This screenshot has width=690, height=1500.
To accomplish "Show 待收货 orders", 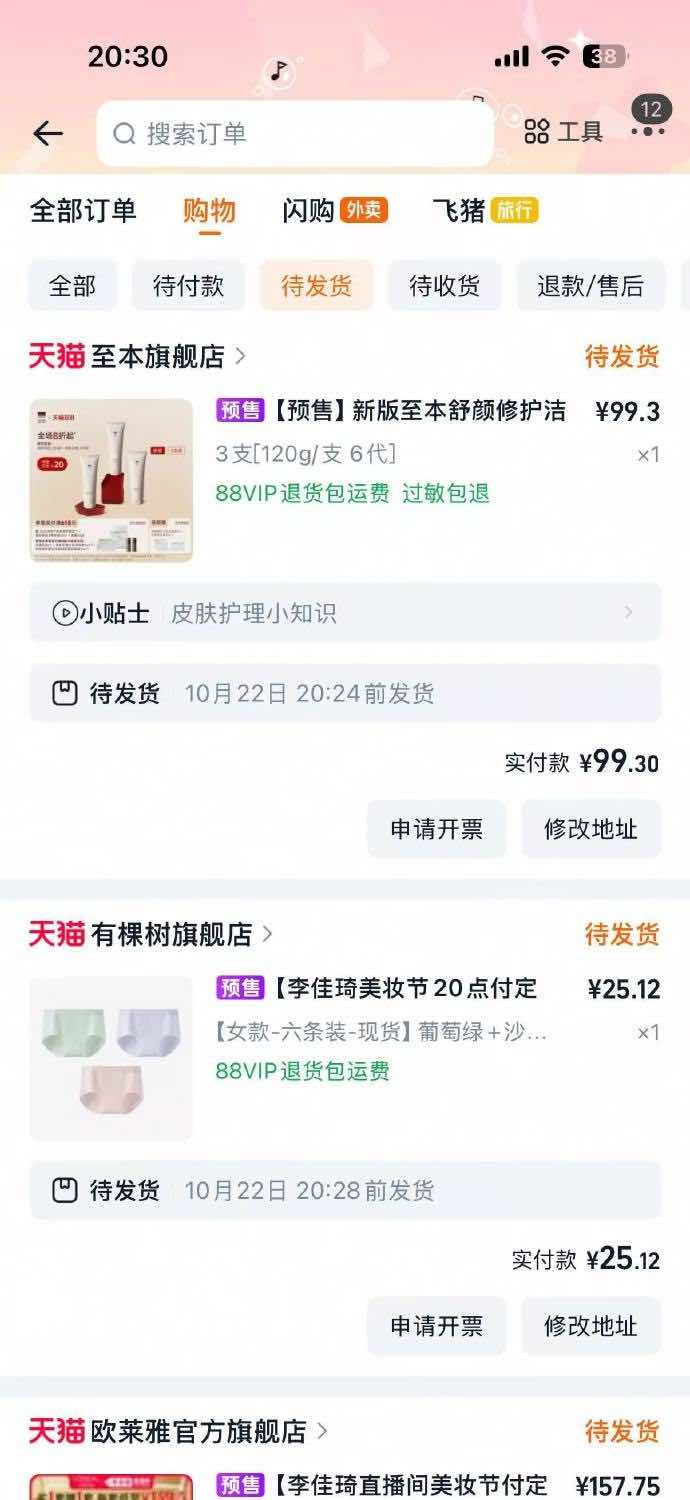I will [444, 286].
